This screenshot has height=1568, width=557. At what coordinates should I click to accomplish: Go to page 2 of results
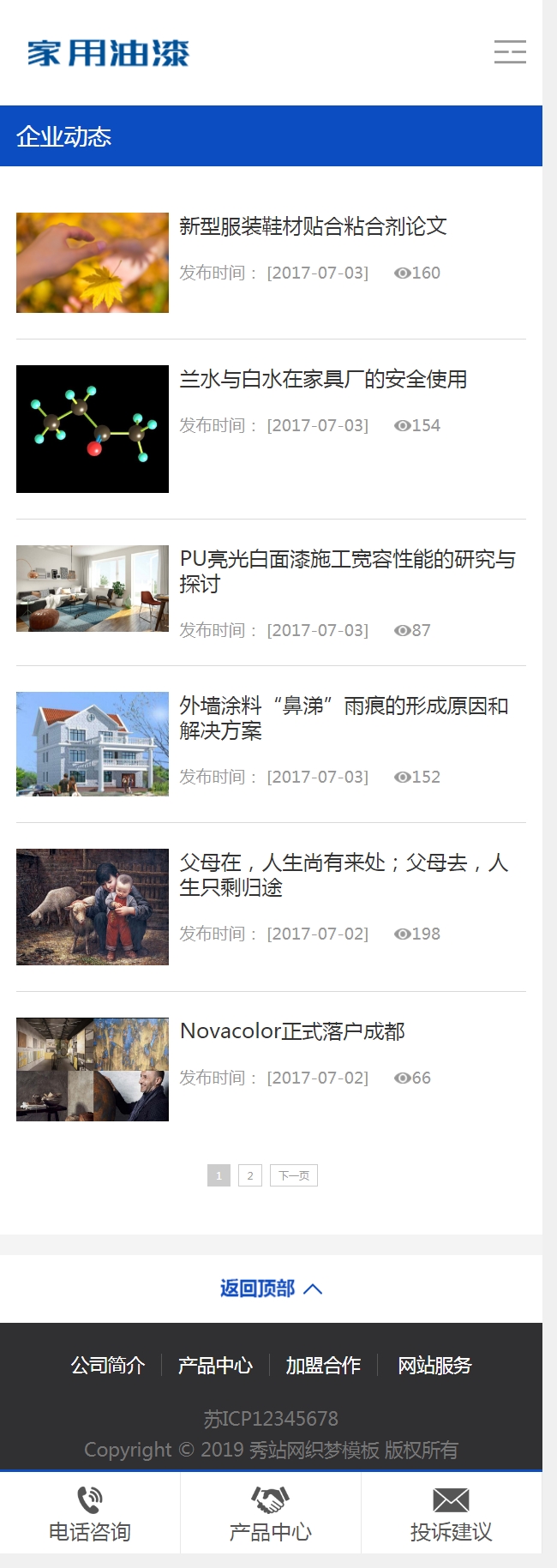pyautogui.click(x=250, y=1175)
